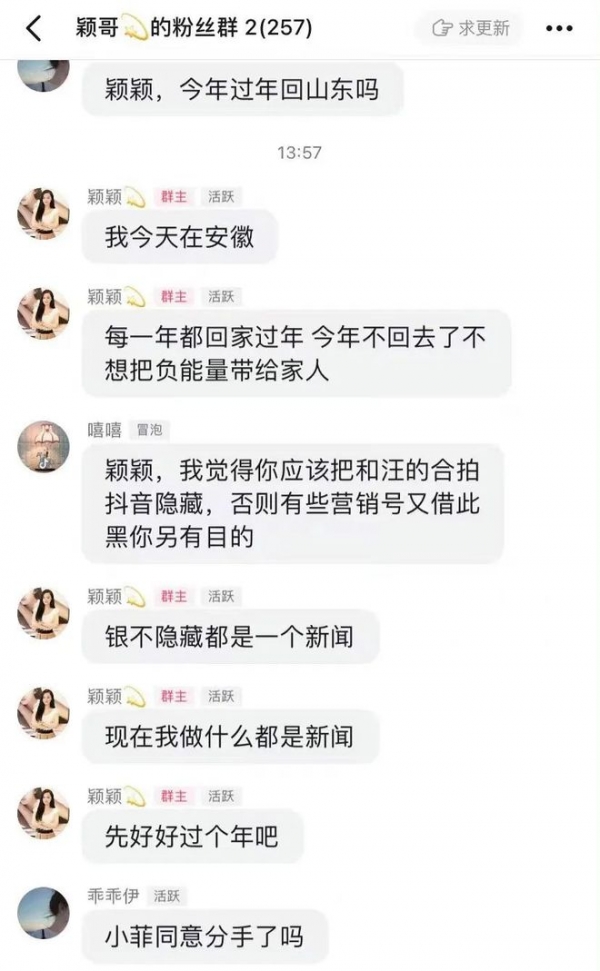Open 乖乖伊's profile avatar
The height and width of the screenshot is (971, 600).
tap(43, 910)
